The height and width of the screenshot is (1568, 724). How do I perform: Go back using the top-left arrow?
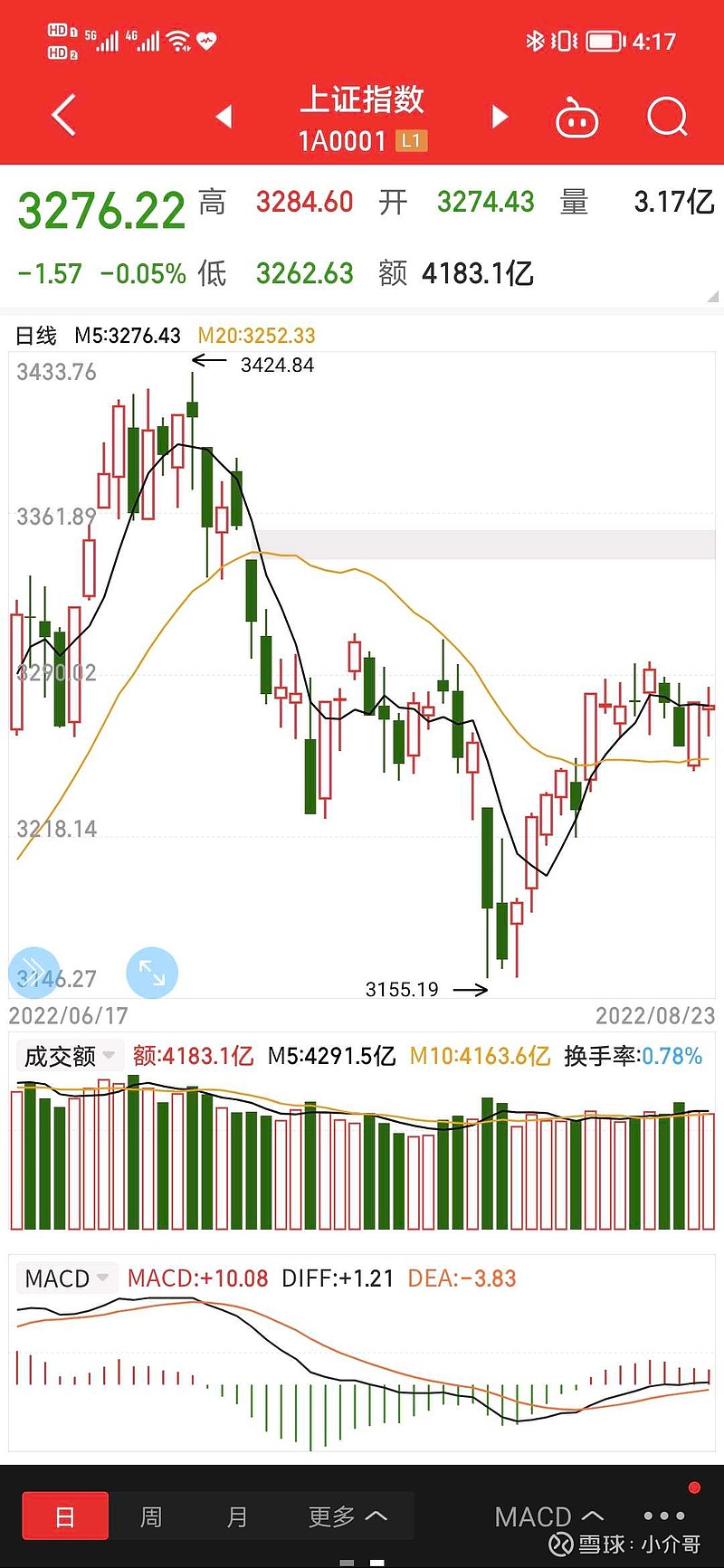click(63, 116)
